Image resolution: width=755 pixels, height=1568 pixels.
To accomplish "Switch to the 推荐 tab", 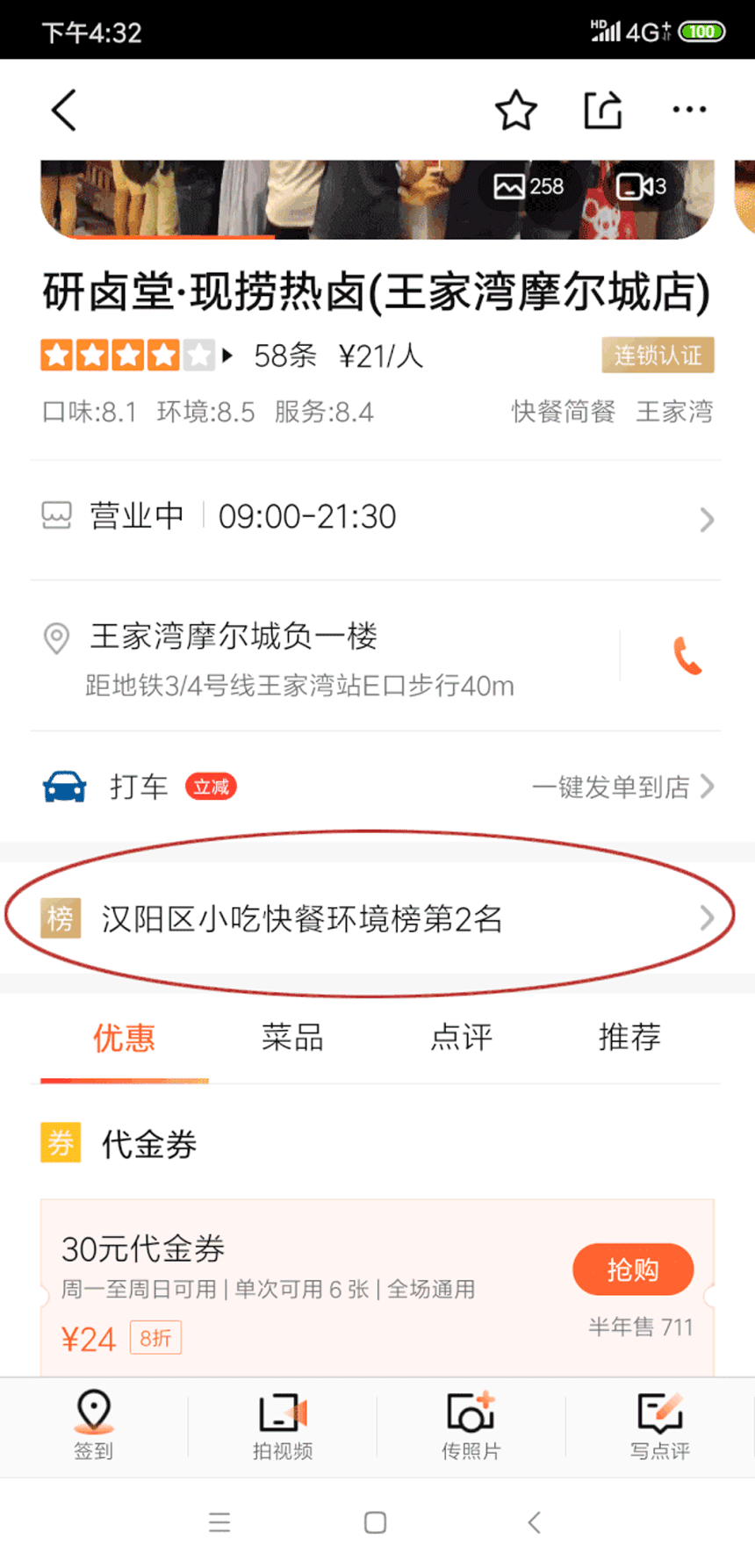I will click(x=629, y=1038).
